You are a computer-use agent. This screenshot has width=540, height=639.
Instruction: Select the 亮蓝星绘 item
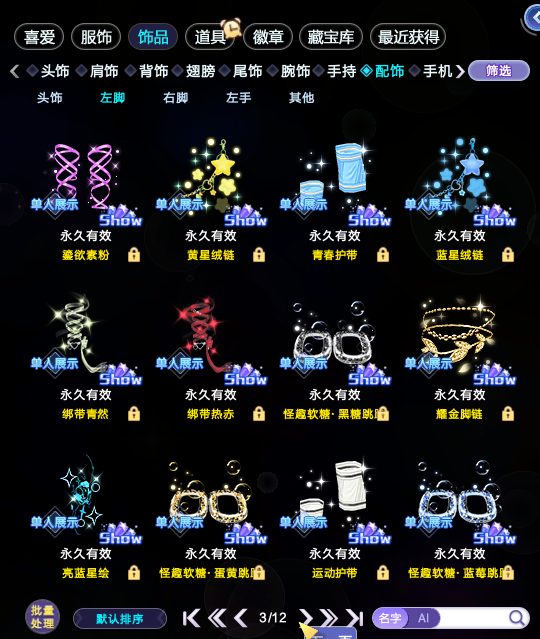[x=86, y=520]
